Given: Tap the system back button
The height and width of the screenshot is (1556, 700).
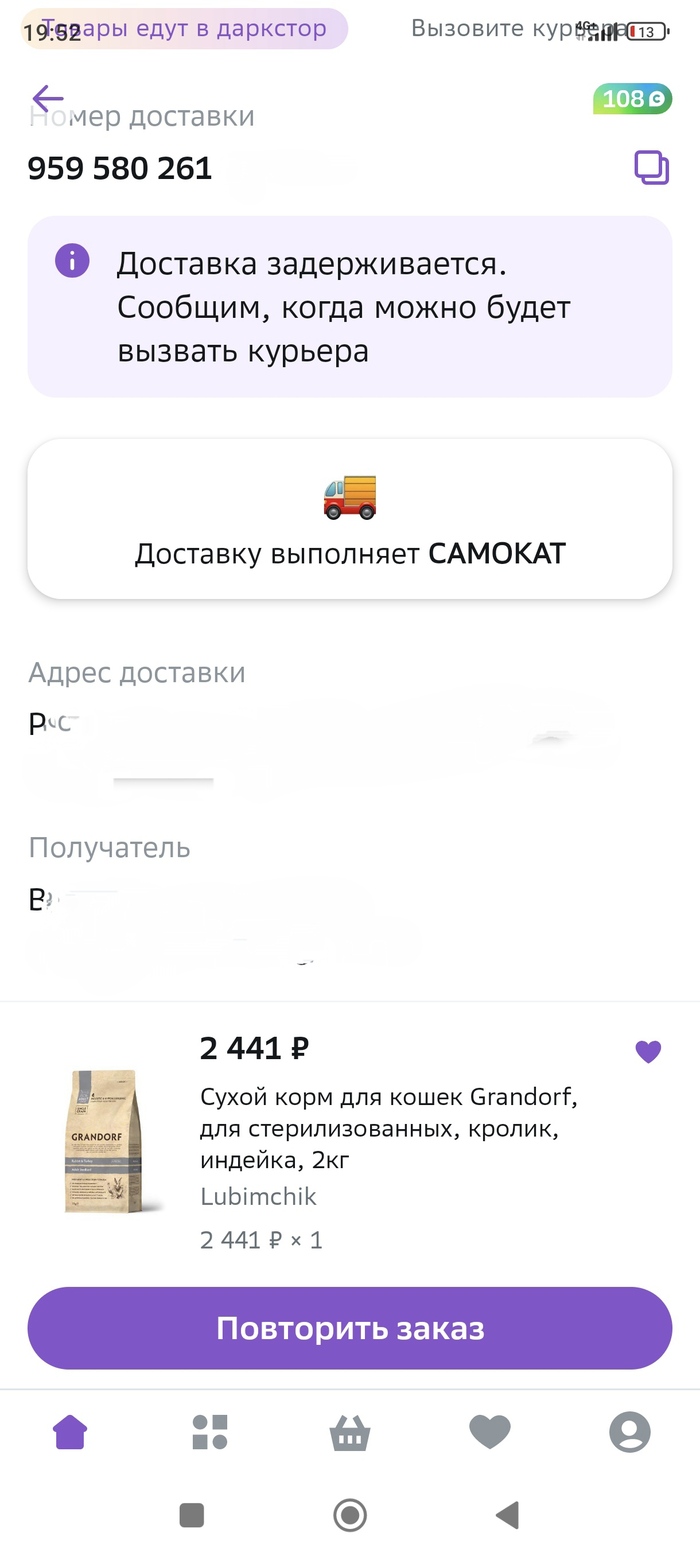Looking at the screenshot, I should pos(508,1515).
